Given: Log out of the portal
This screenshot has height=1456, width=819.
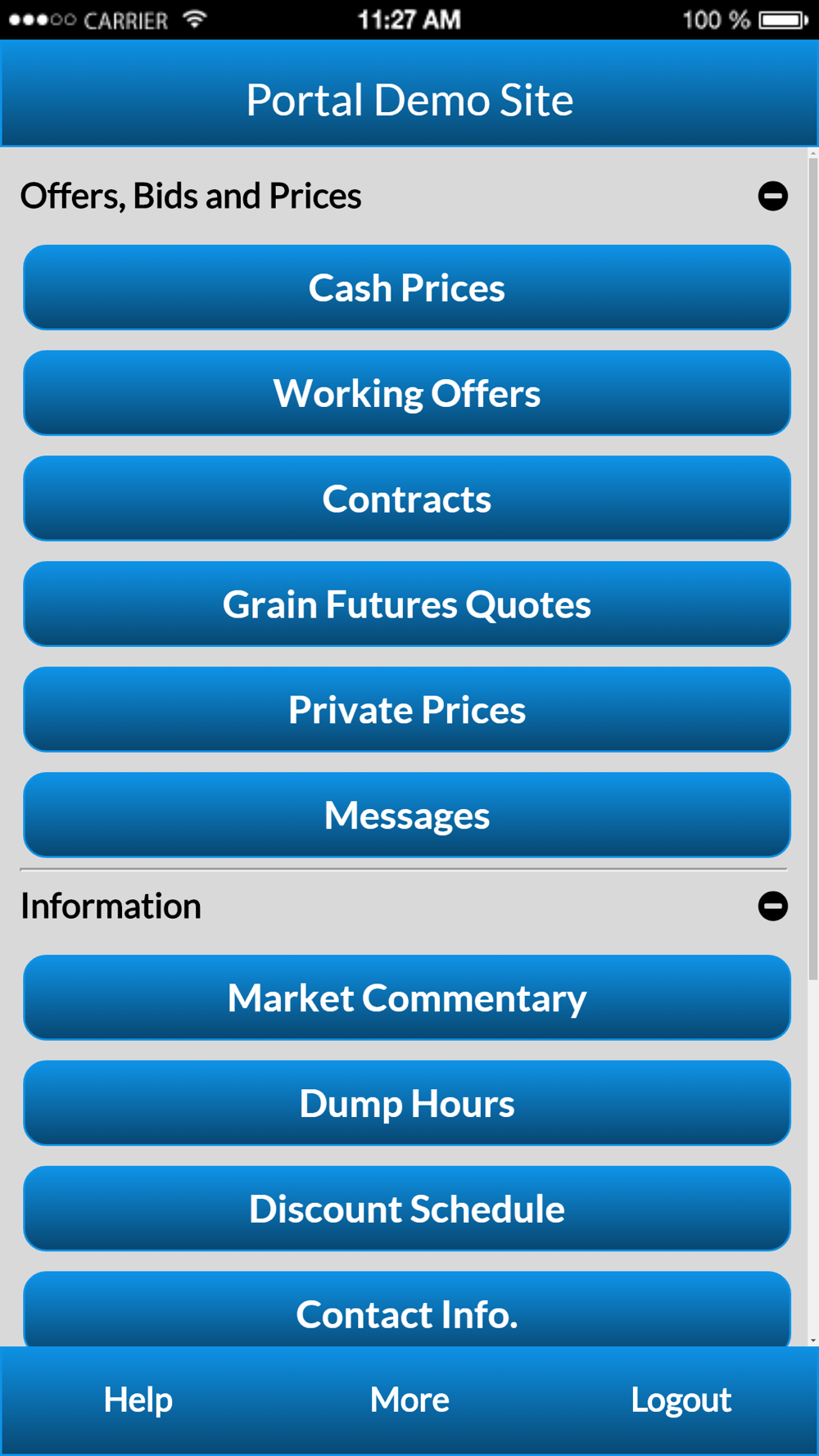Looking at the screenshot, I should click(x=681, y=1399).
